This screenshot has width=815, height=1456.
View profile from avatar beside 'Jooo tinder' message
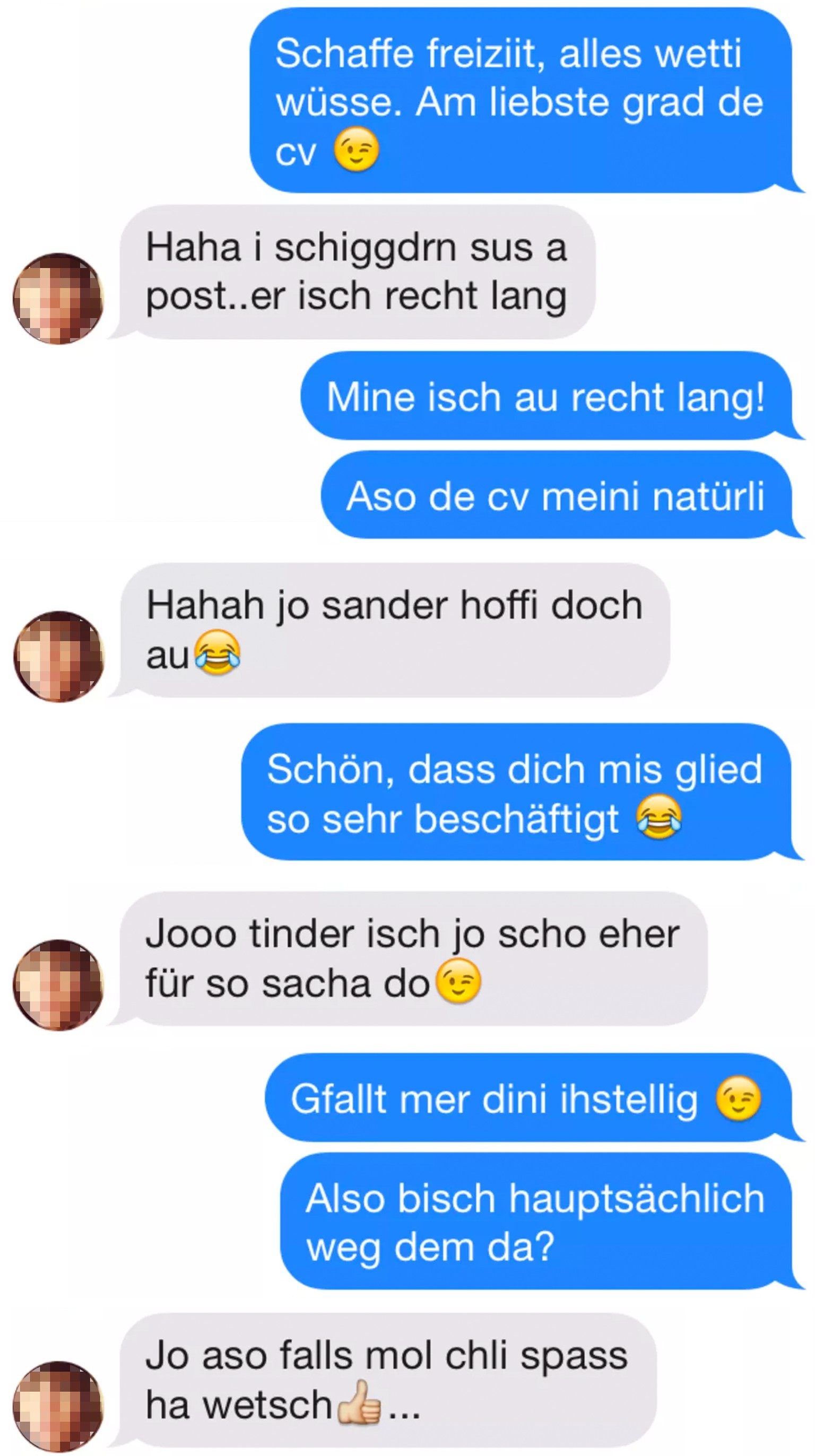click(58, 984)
